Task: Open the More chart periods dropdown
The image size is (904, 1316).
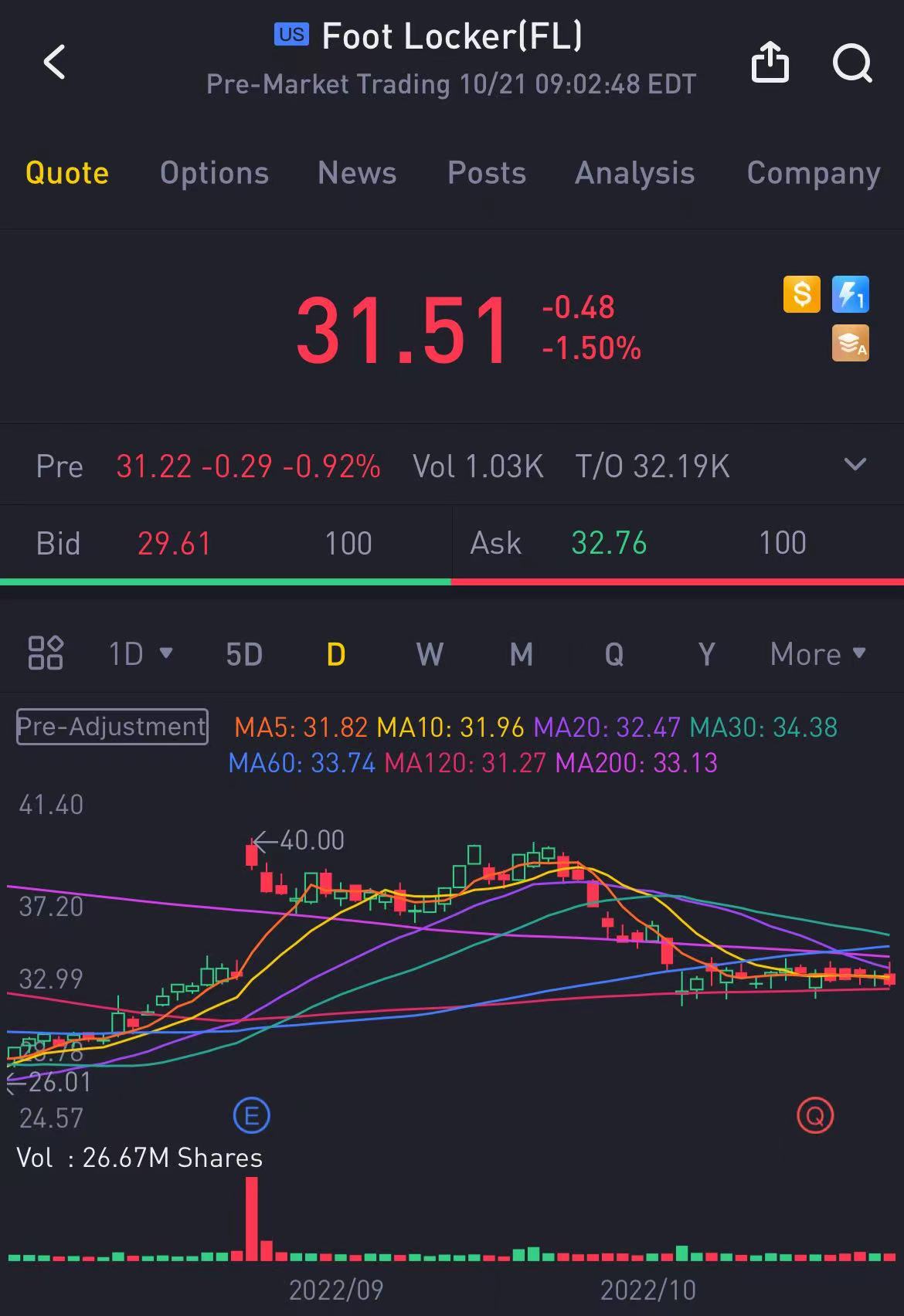Action: pos(817,654)
